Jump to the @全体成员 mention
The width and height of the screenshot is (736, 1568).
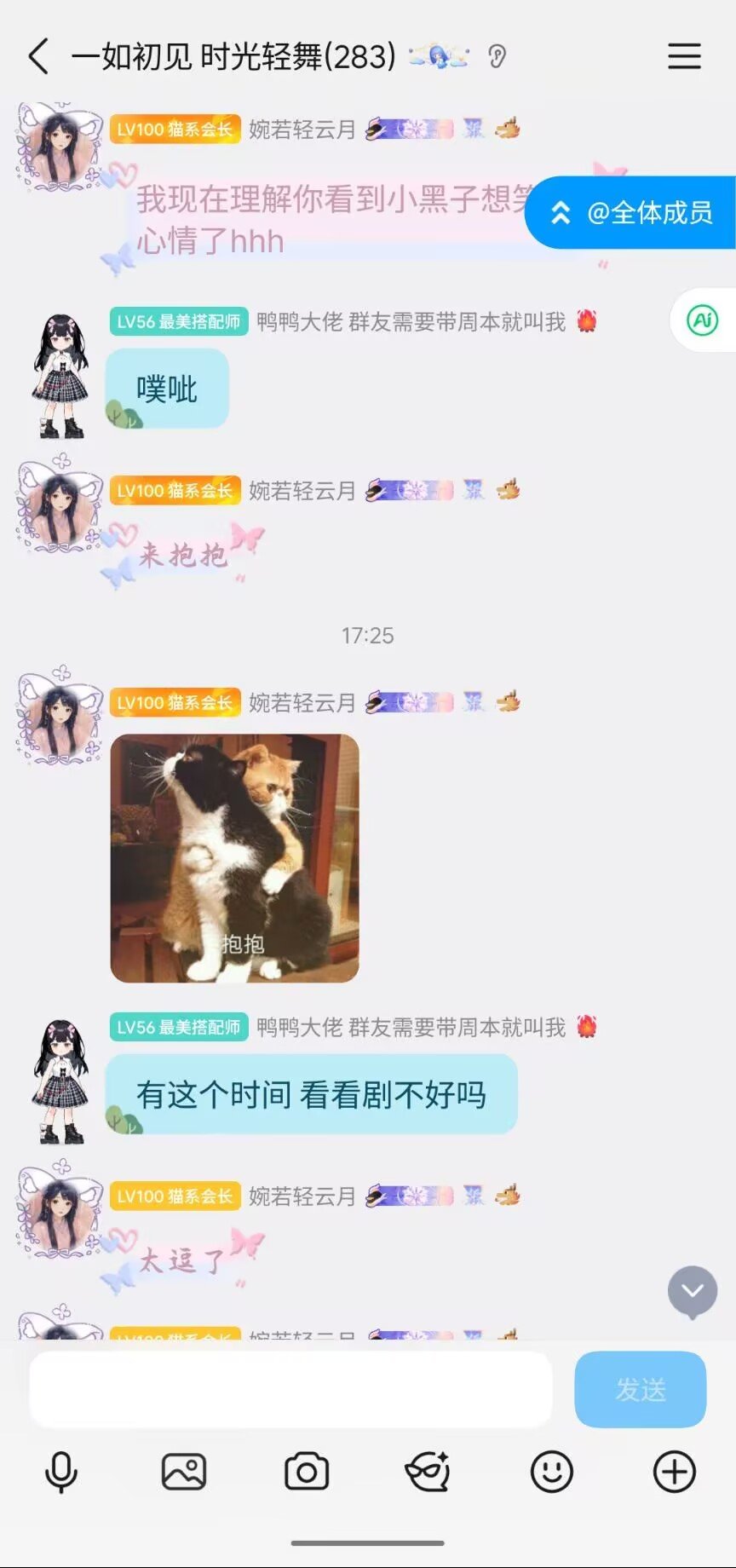coord(631,213)
